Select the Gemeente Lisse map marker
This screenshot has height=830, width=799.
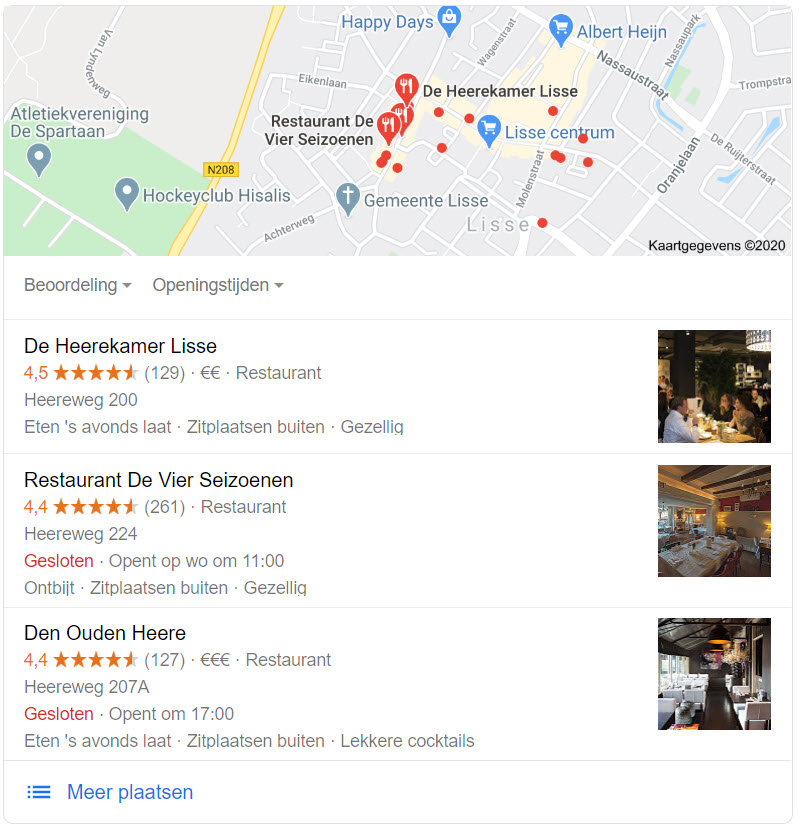click(x=347, y=197)
